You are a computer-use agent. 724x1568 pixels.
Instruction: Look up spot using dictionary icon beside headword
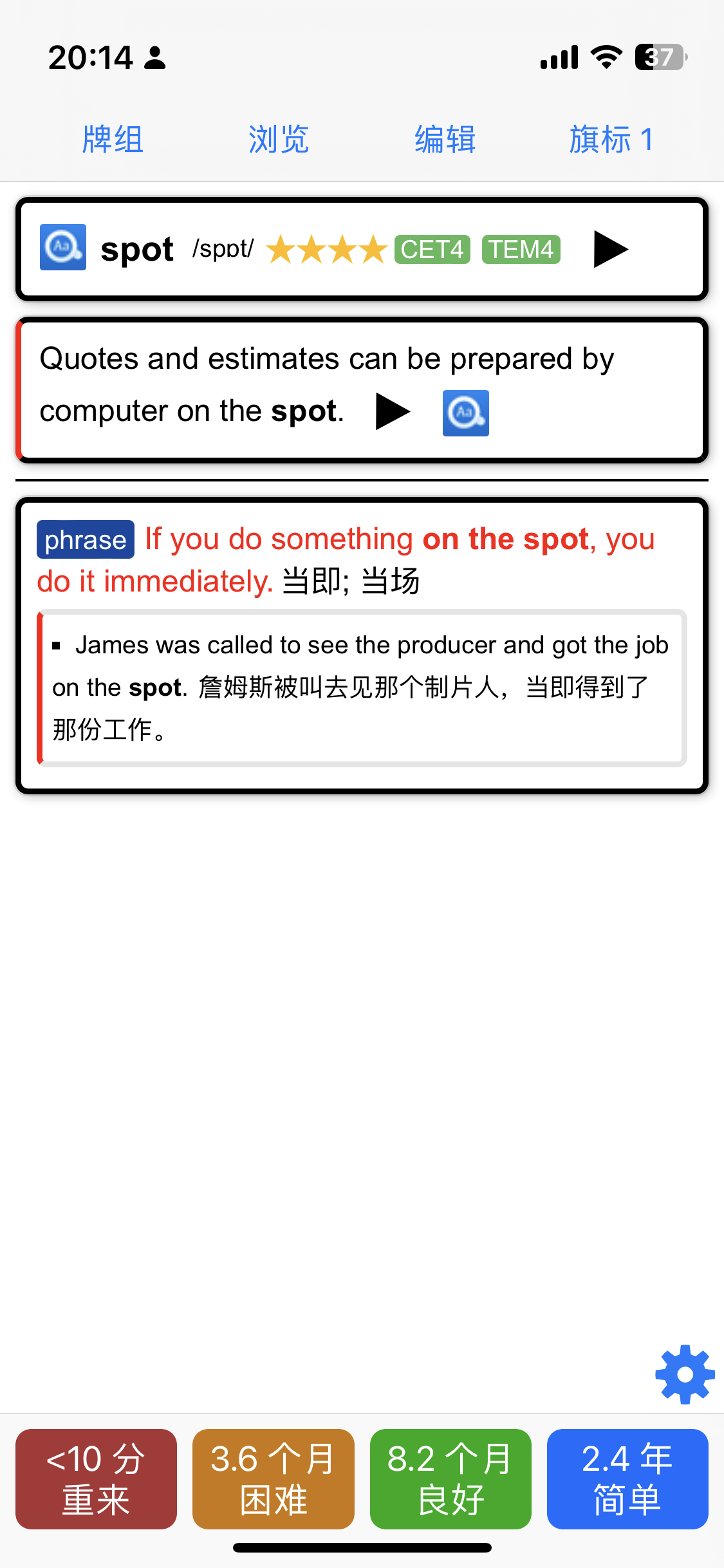[63, 247]
